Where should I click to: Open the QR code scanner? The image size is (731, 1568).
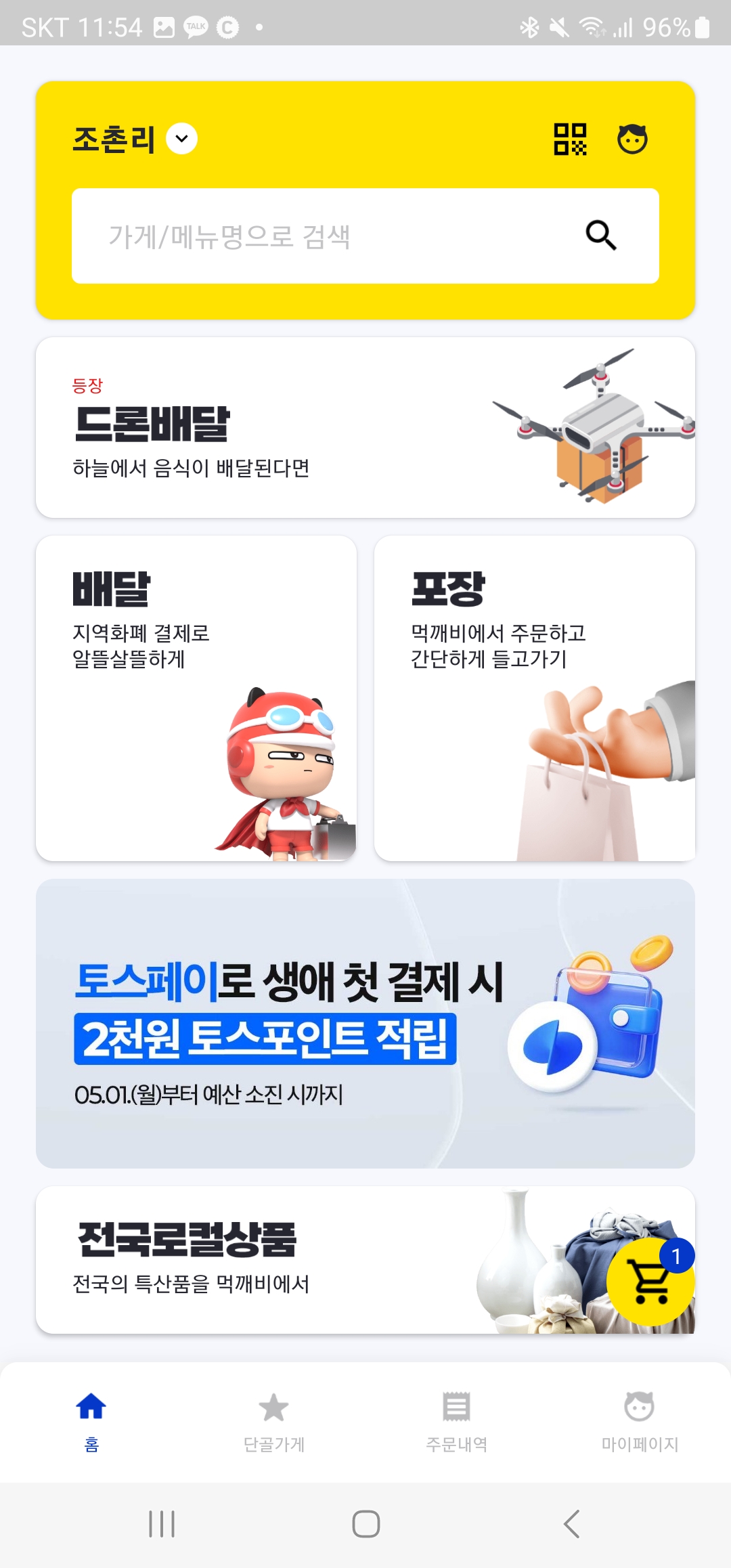click(570, 139)
